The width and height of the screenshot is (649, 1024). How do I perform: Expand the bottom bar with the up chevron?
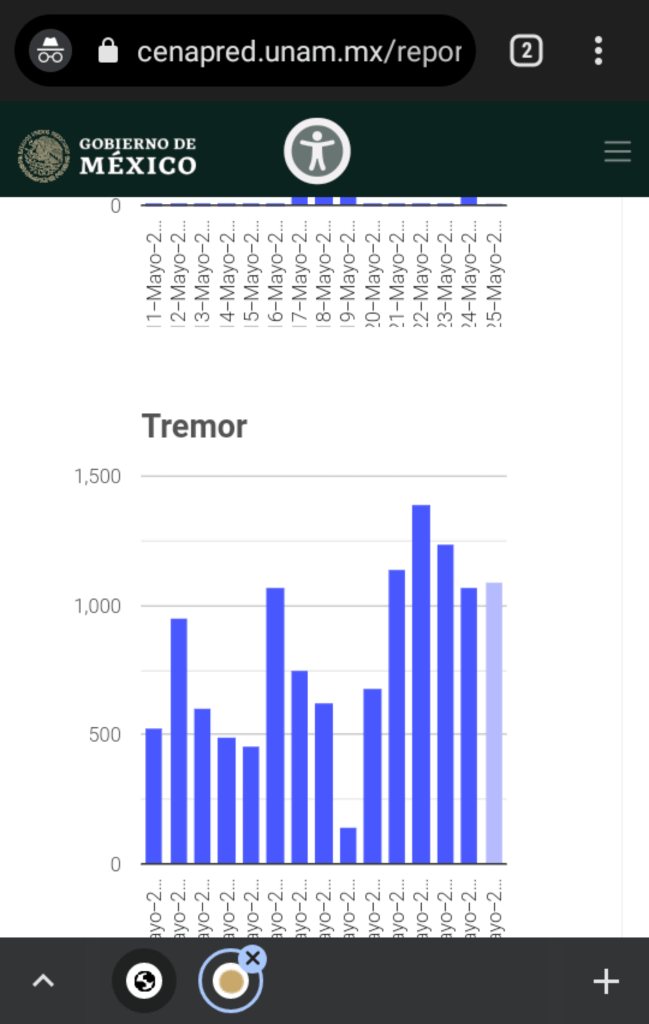43,981
